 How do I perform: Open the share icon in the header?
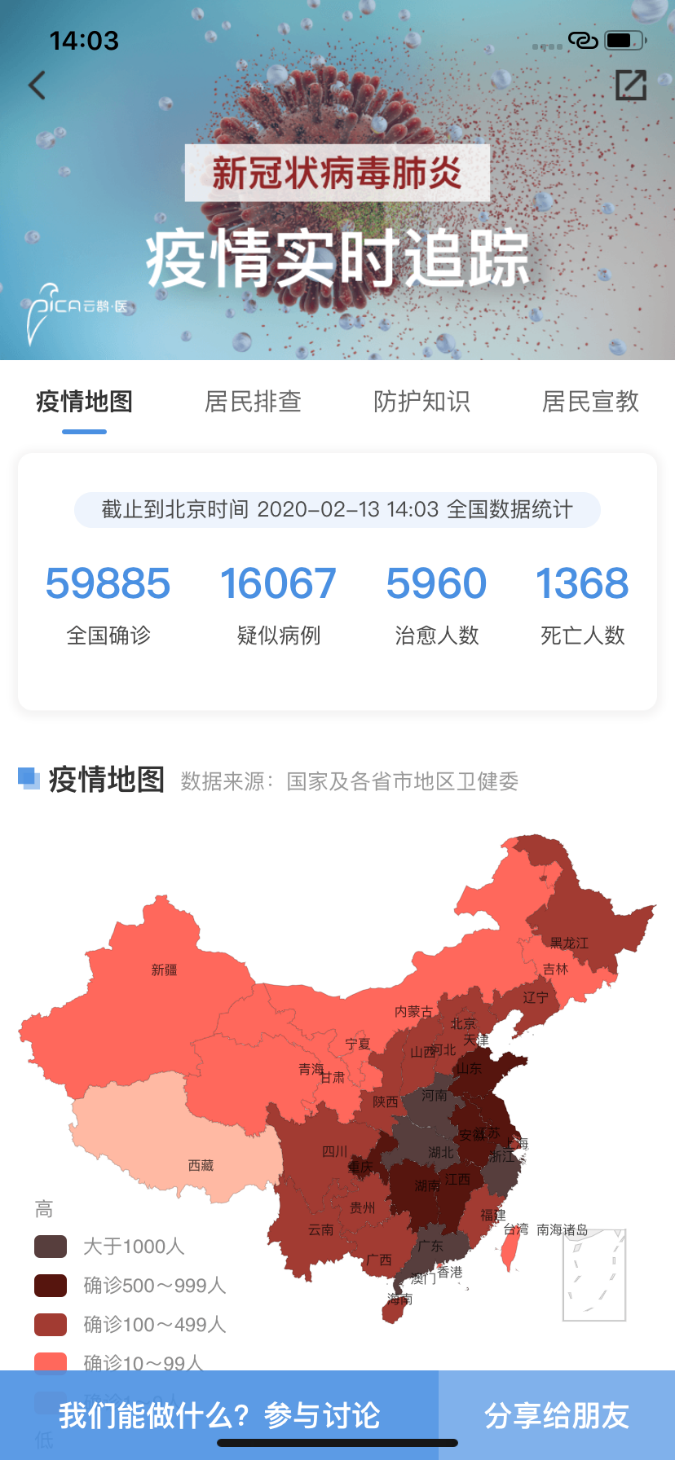point(631,85)
